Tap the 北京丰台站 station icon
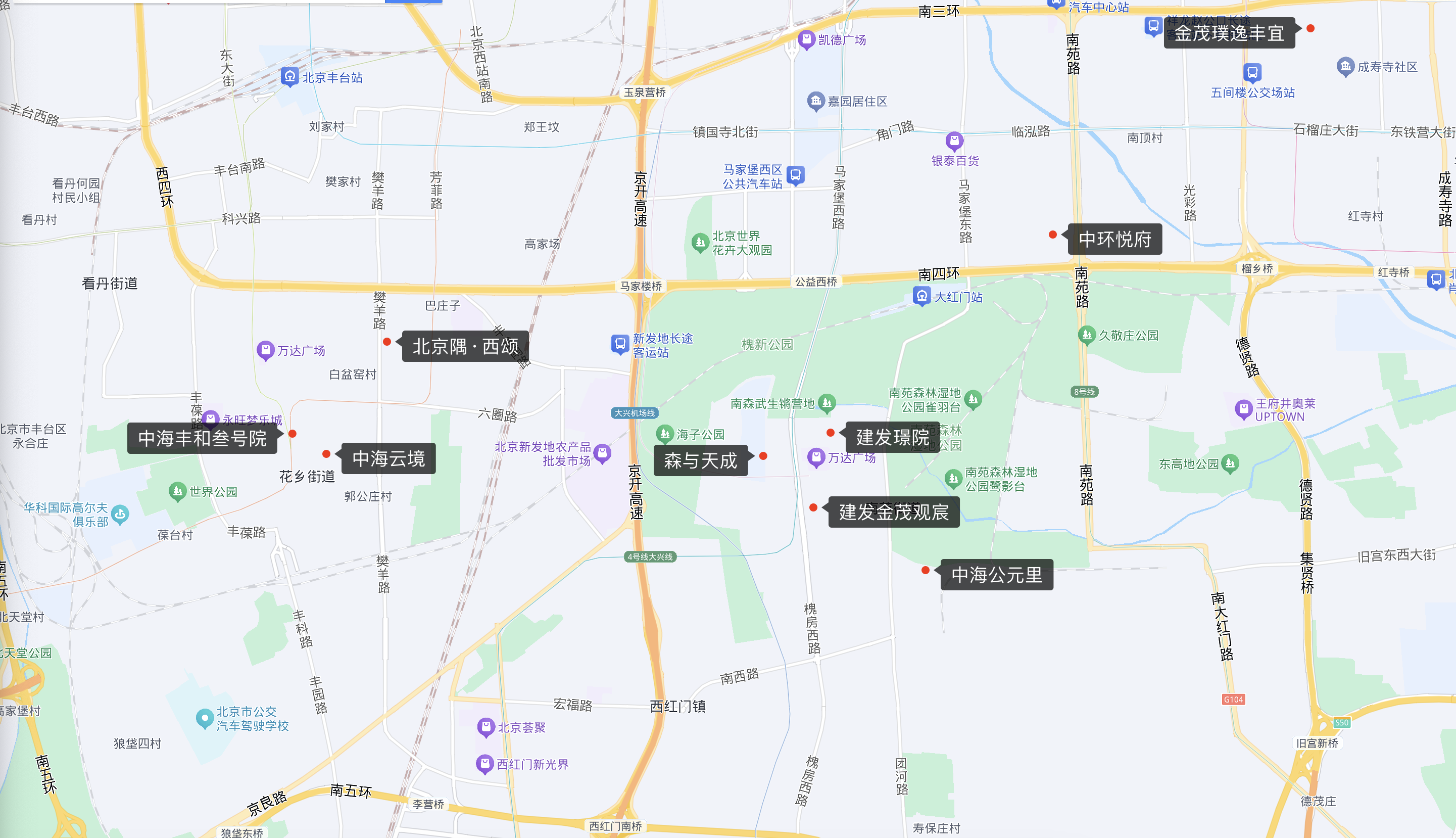This screenshot has width=1456, height=838. coord(289,76)
